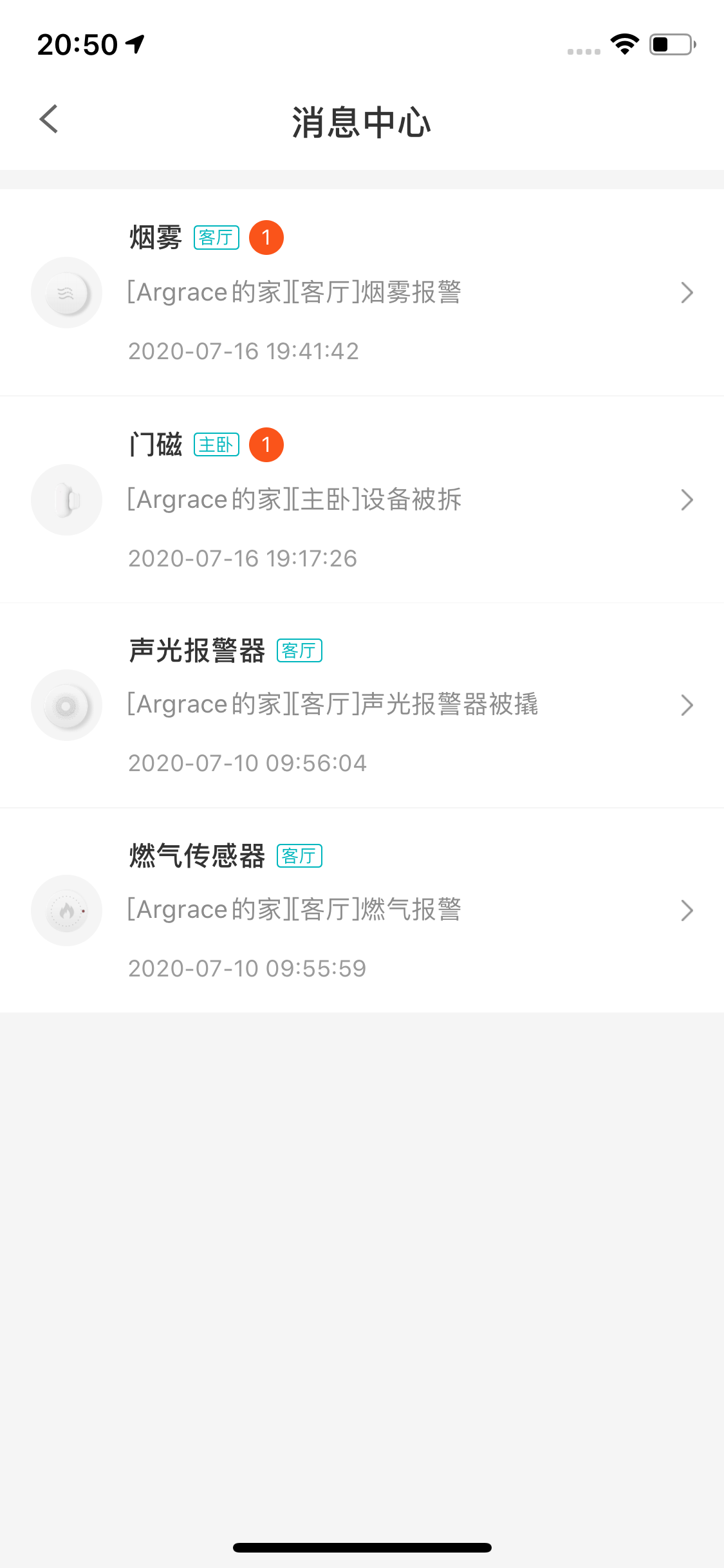This screenshot has width=724, height=1568.
Task: Expand the smoke alarm message via its chevron
Action: (x=688, y=293)
